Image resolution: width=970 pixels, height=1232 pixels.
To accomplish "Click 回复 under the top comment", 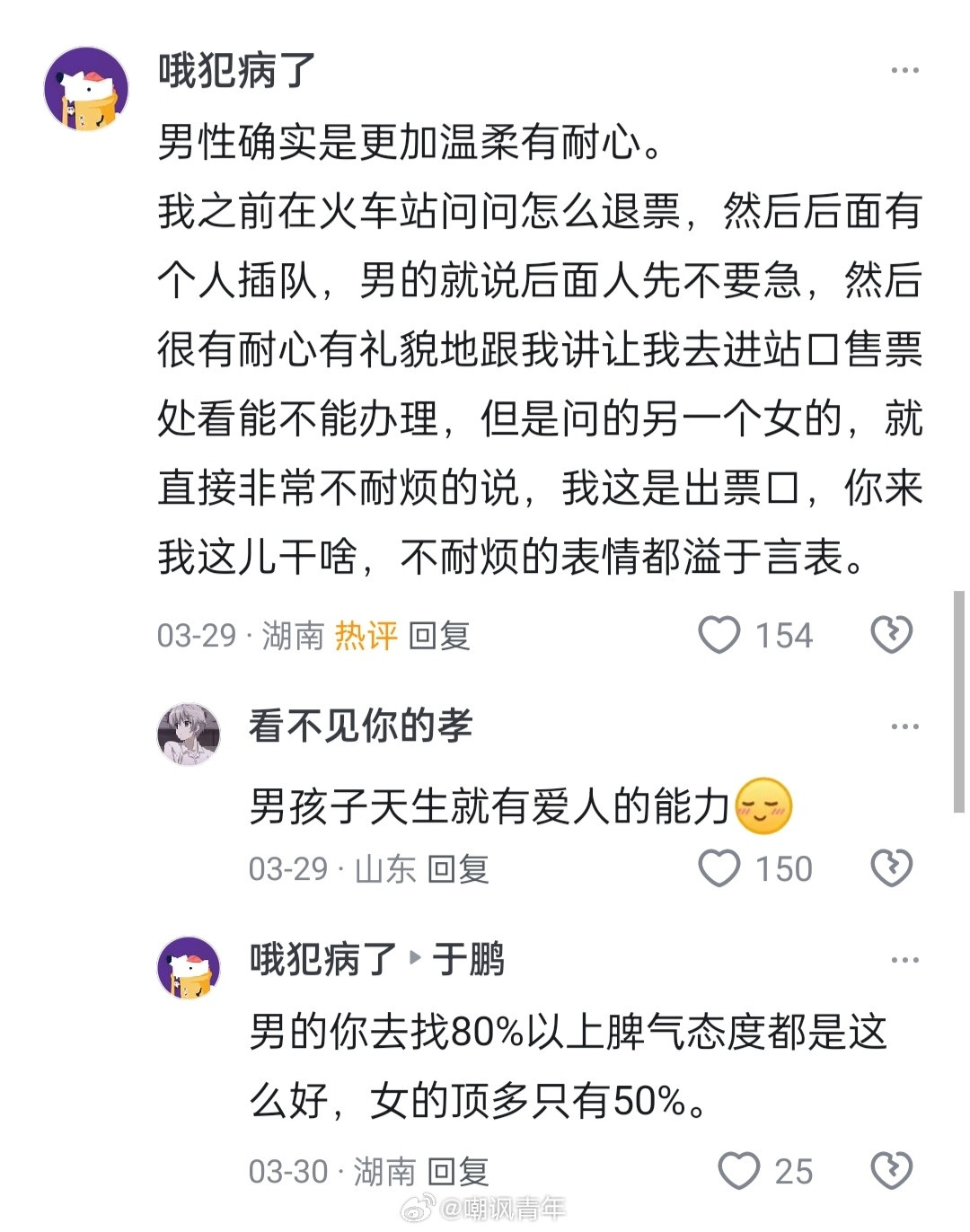I will point(438,636).
